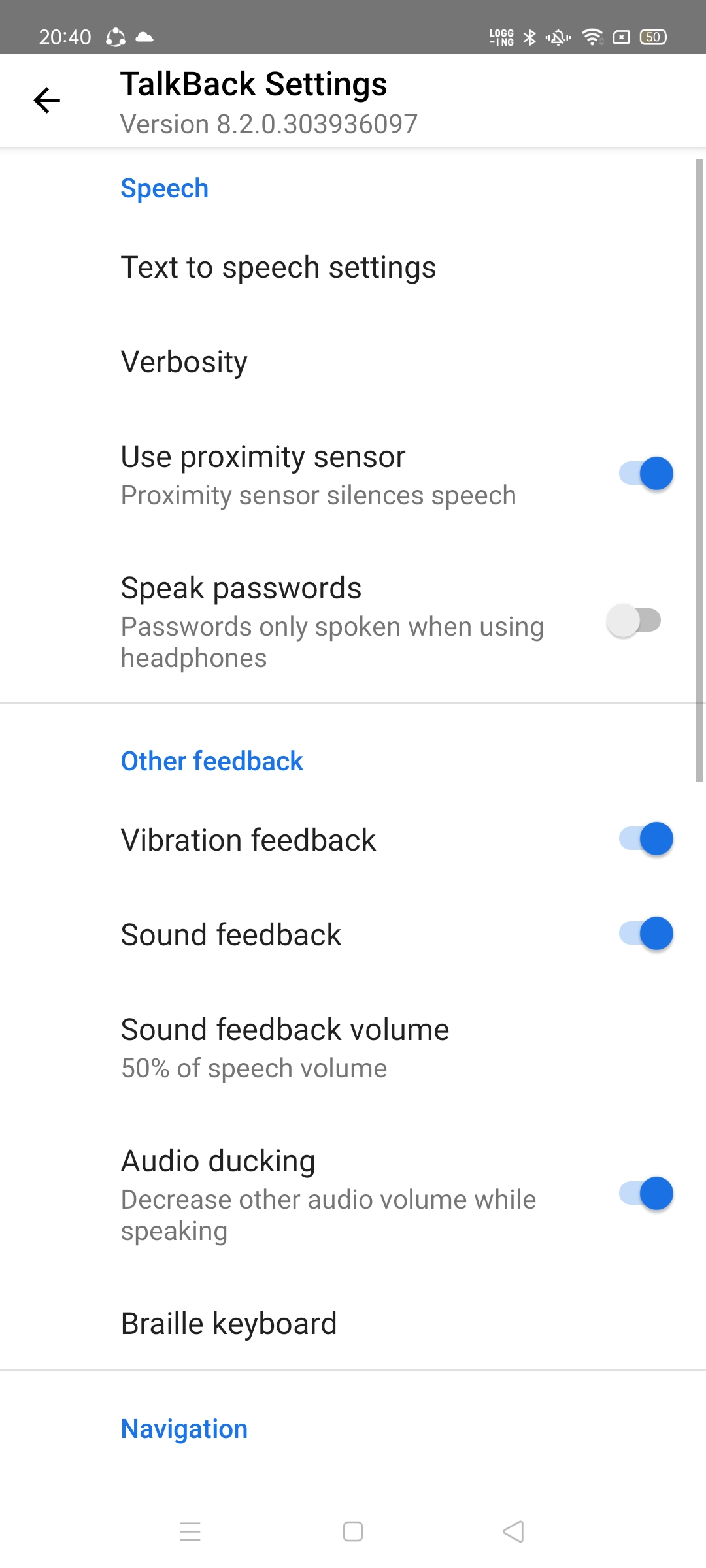Viewport: 706px width, 1568px height.
Task: Disable Vibration feedback
Action: [646, 839]
